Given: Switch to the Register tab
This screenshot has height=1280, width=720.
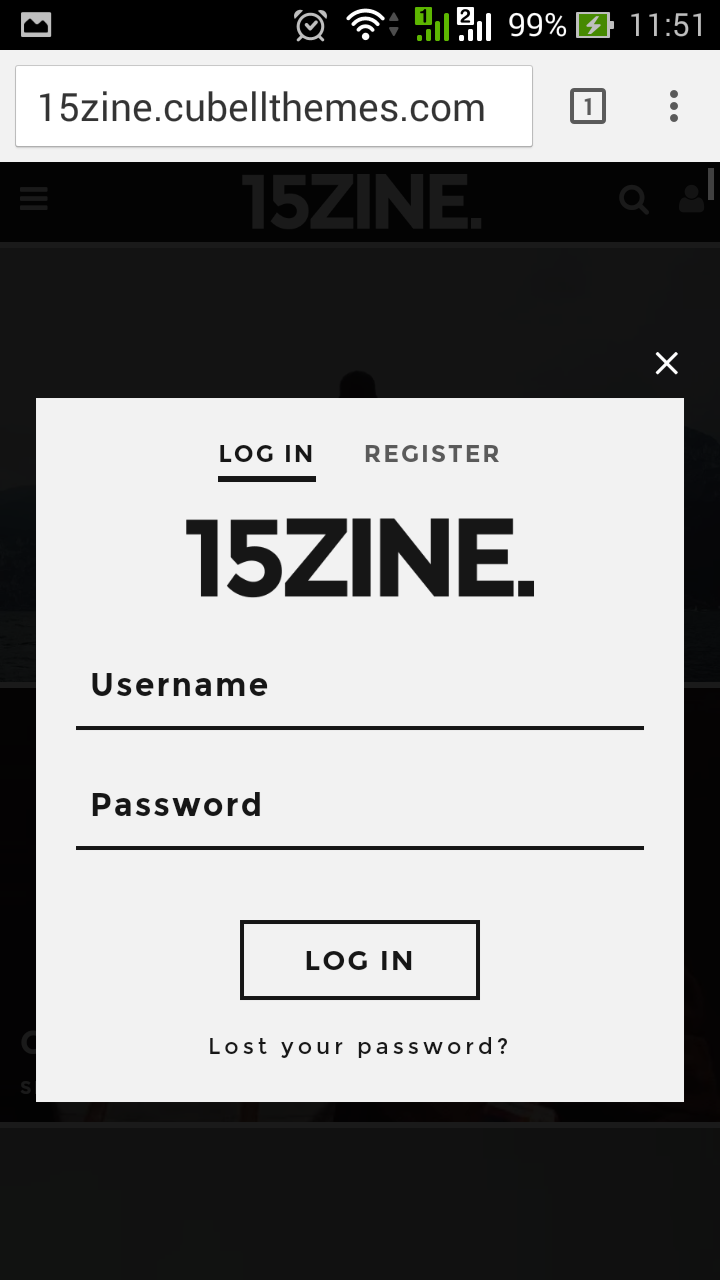Looking at the screenshot, I should tap(432, 454).
